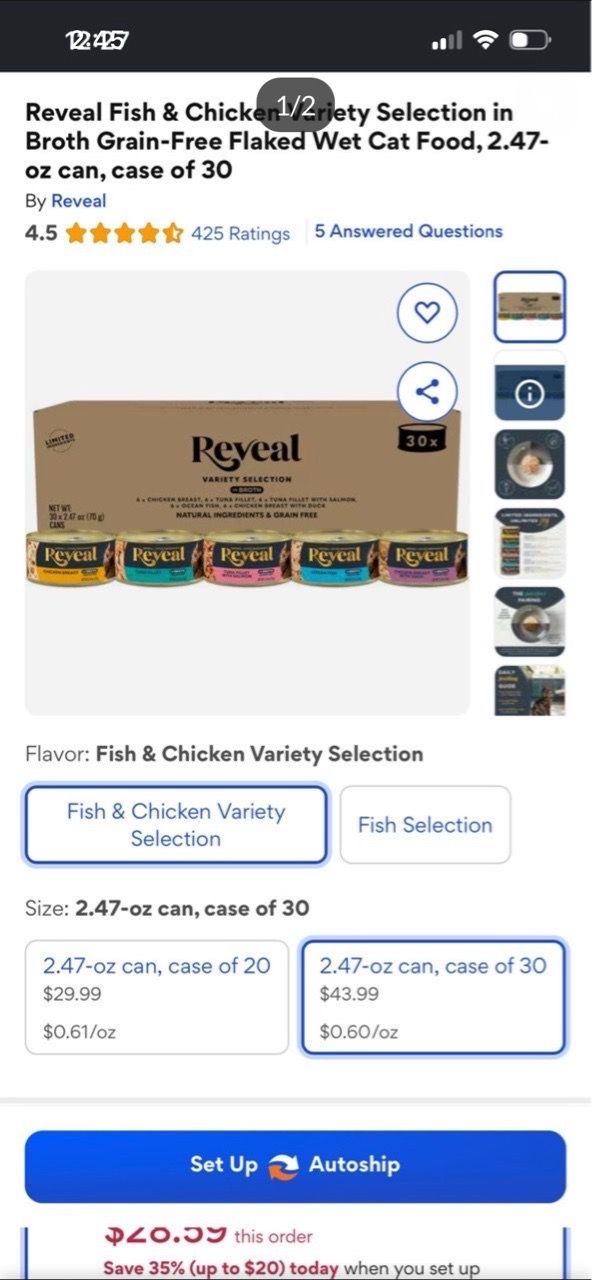Choose Fish & Chicken Variety Selection flavor
The height and width of the screenshot is (1280, 592).
pyautogui.click(x=176, y=825)
